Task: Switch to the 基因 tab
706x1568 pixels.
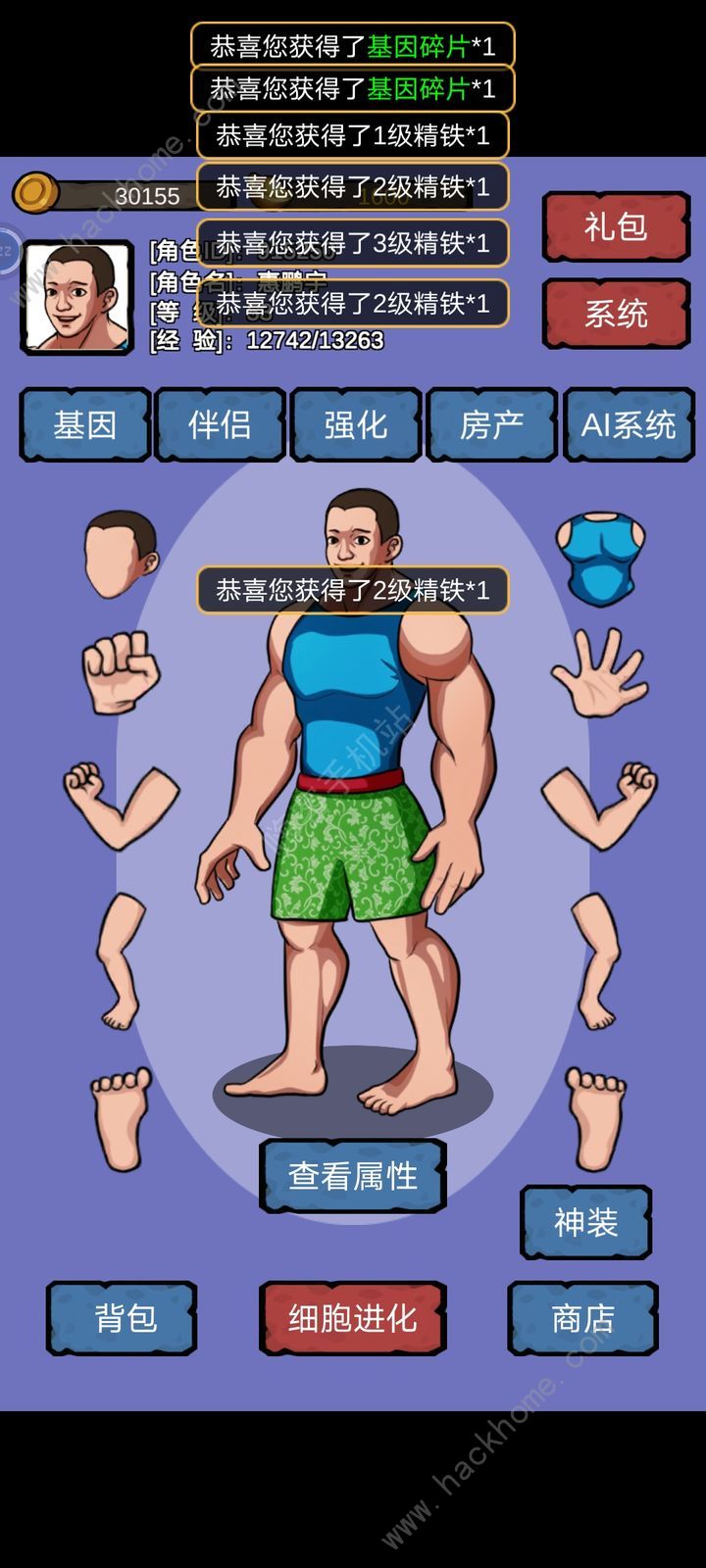Action: click(x=85, y=425)
